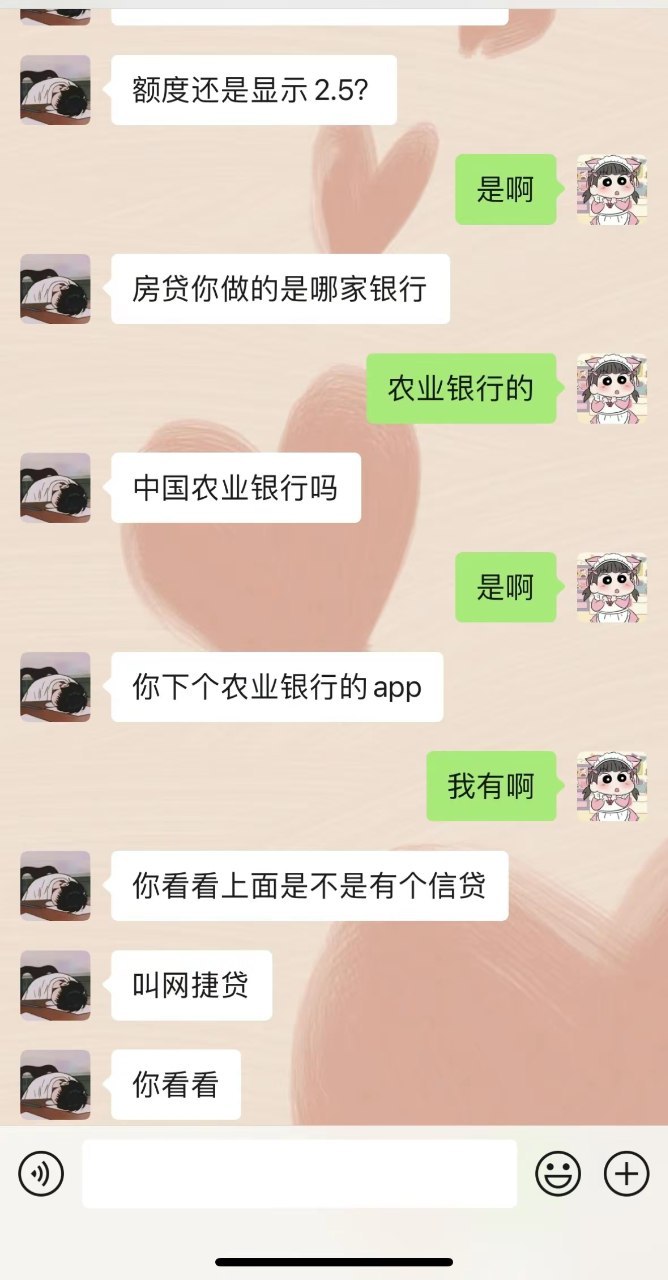
Task: Switch to voice message input
Action: click(x=41, y=1173)
